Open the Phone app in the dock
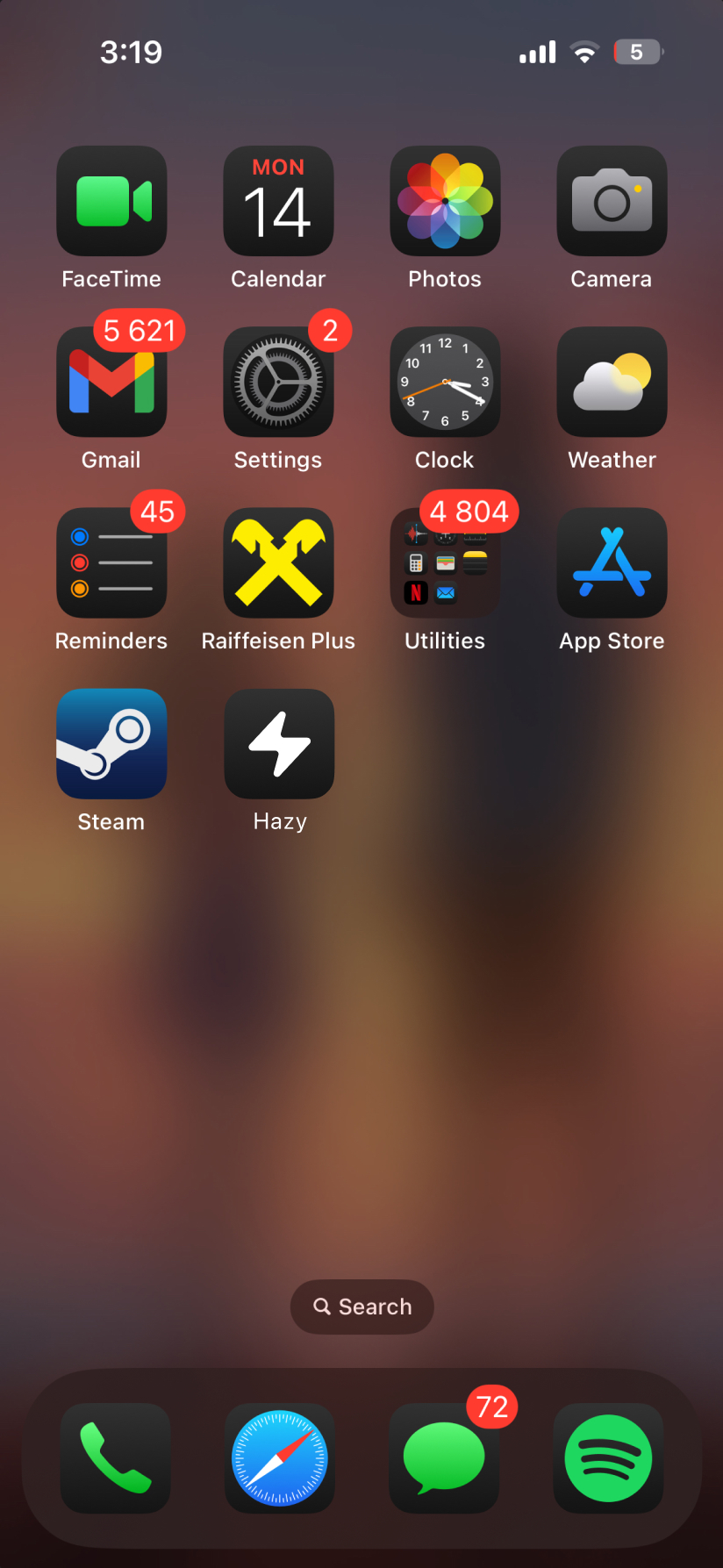The height and width of the screenshot is (1568, 723). tap(115, 1457)
